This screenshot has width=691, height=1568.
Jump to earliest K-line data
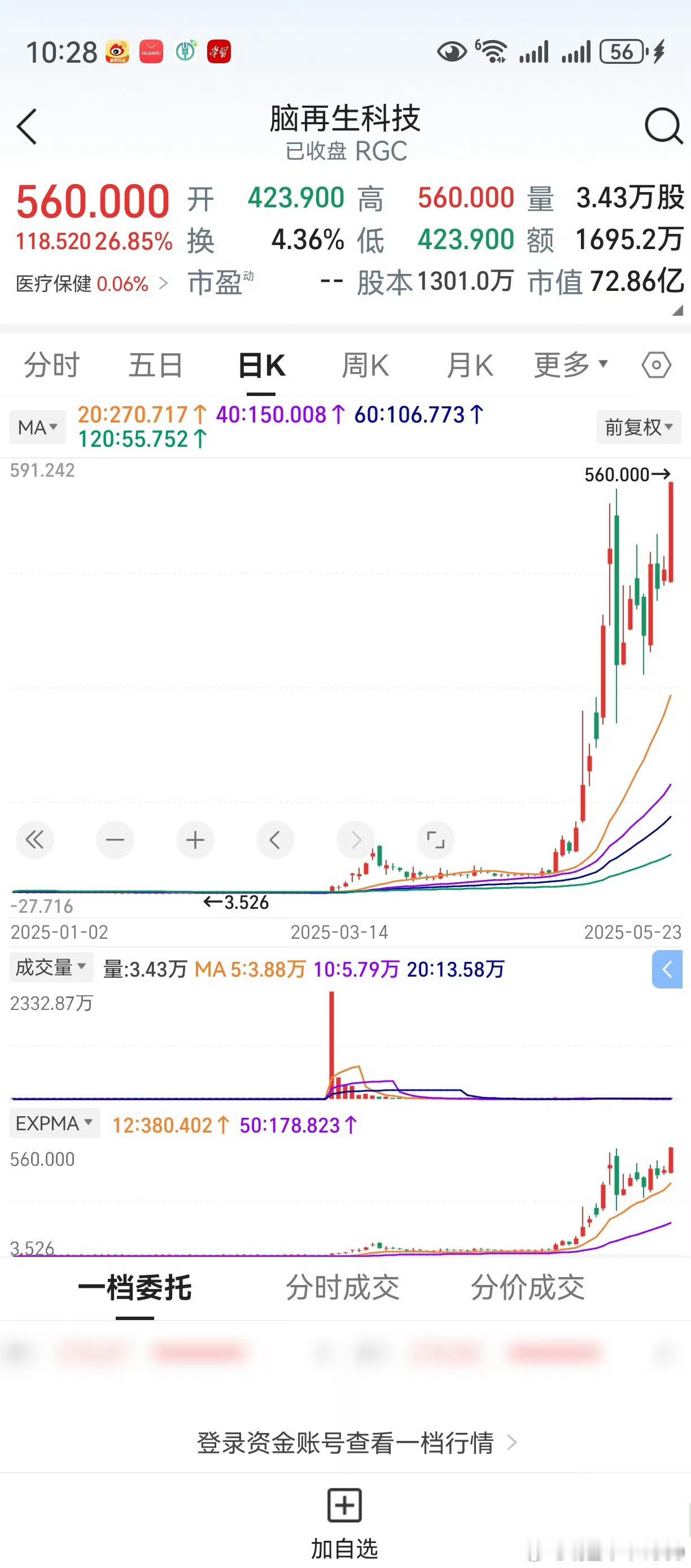[x=34, y=840]
